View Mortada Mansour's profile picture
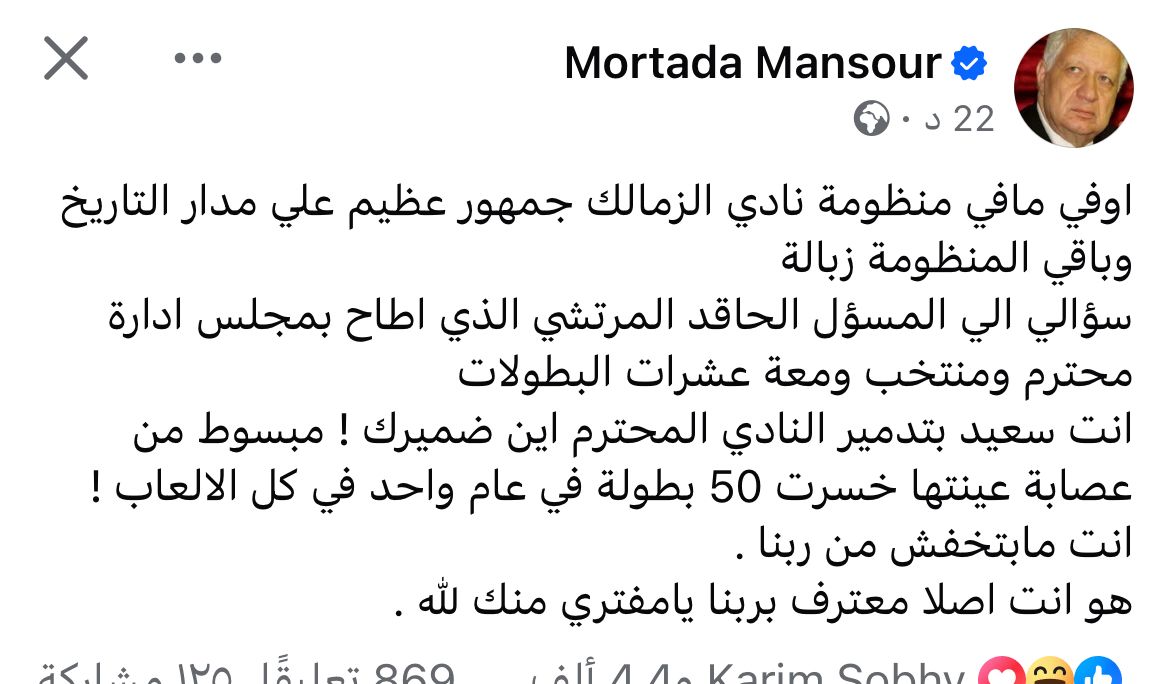 click(x=1073, y=88)
